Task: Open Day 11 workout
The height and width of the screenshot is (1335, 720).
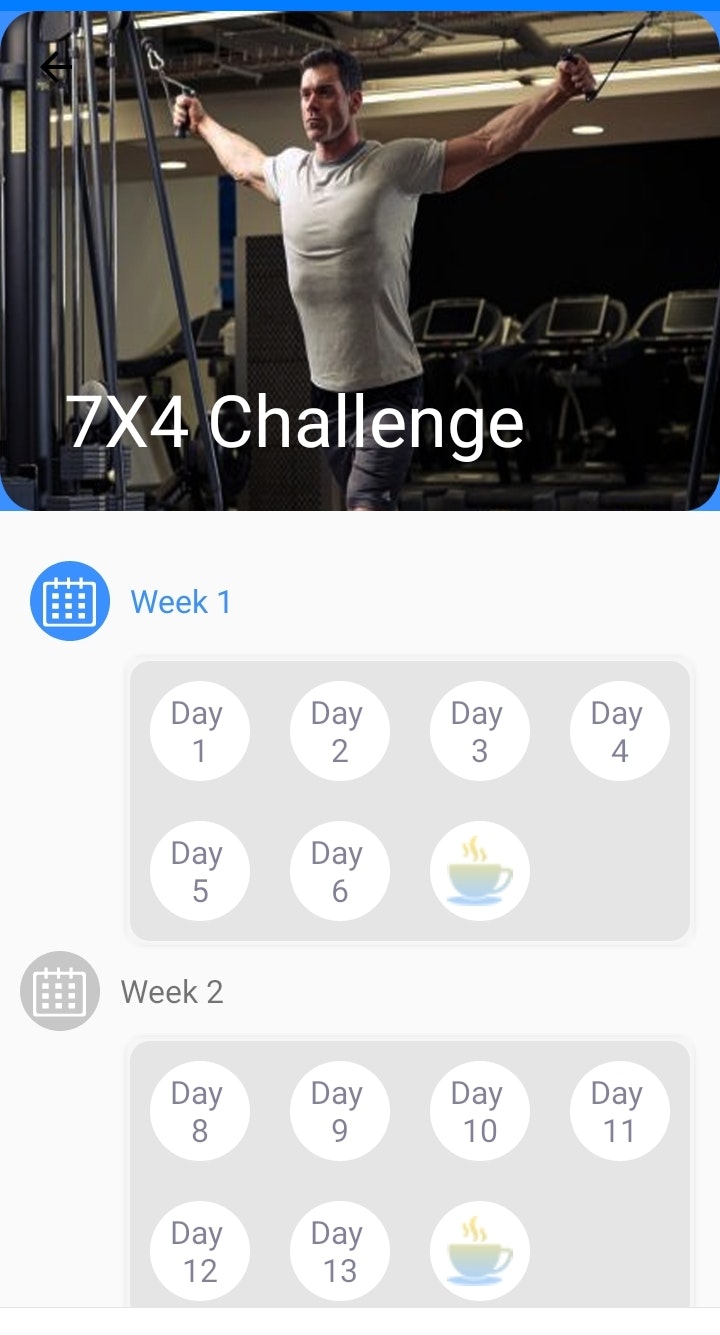Action: 619,1110
